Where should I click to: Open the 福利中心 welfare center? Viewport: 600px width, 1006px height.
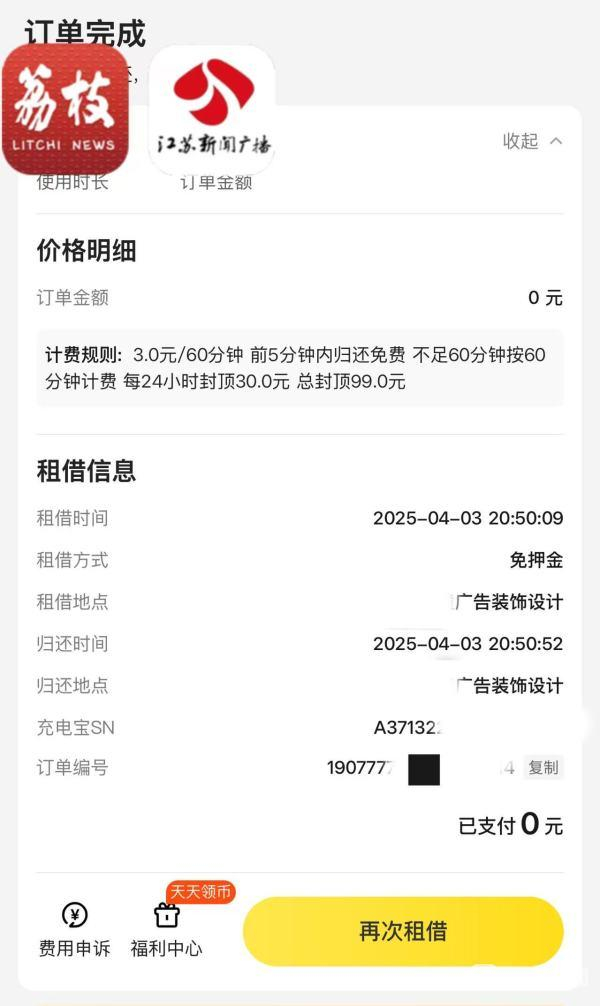(x=166, y=930)
